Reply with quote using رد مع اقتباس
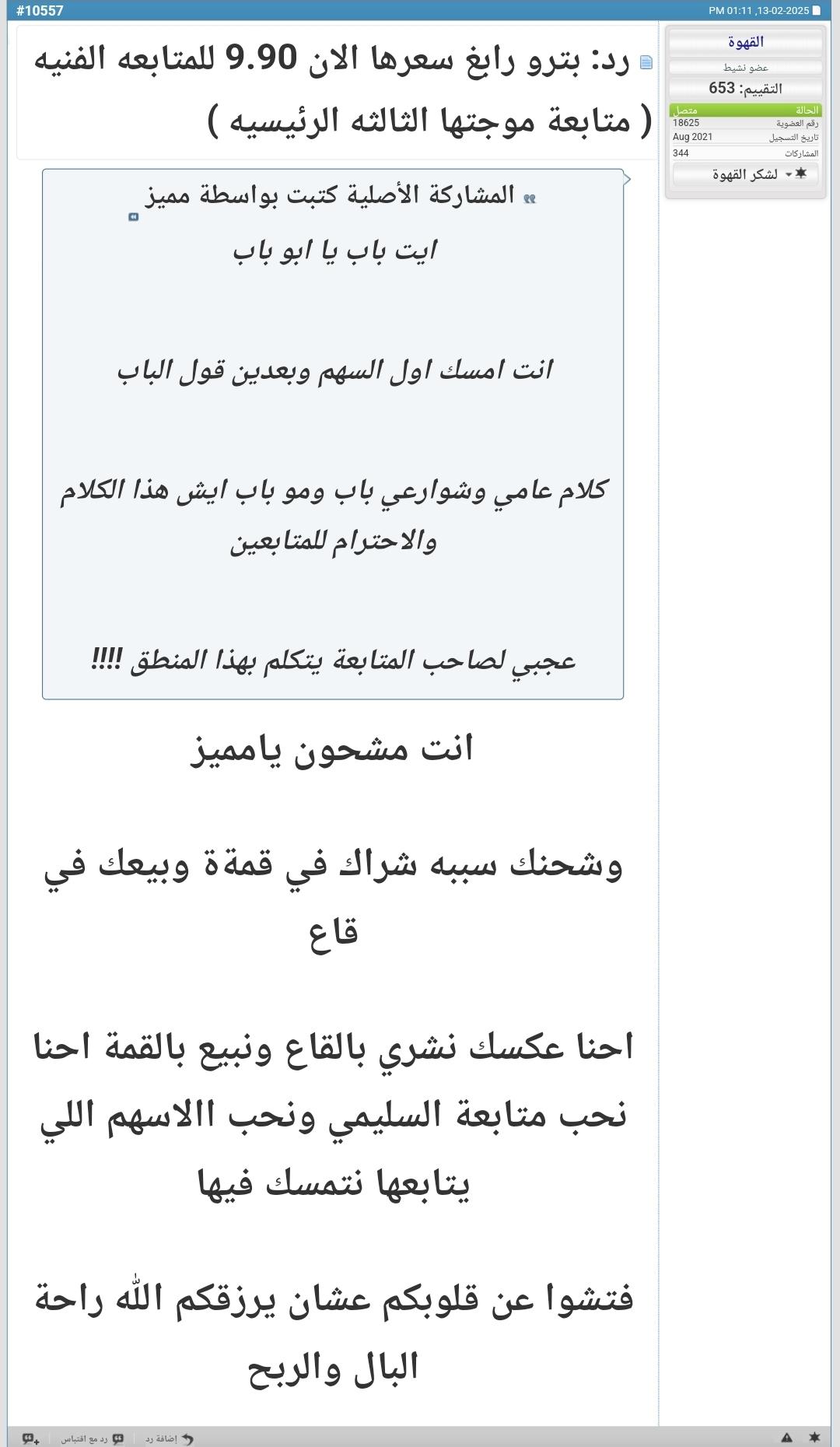Image resolution: width=840 pixels, height=1447 pixels. pyautogui.click(x=93, y=1438)
